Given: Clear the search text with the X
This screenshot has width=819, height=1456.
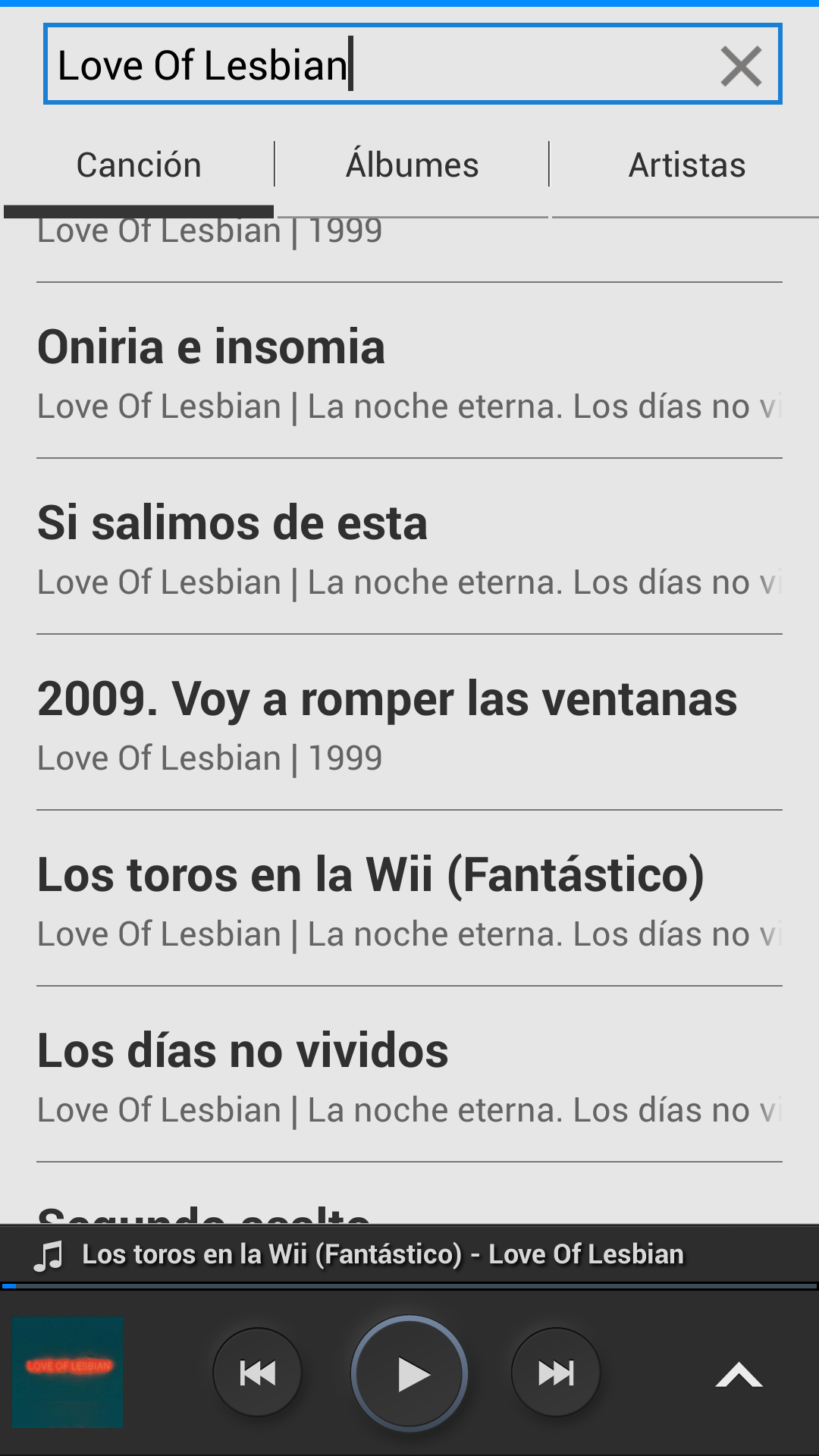Looking at the screenshot, I should pyautogui.click(x=741, y=66).
